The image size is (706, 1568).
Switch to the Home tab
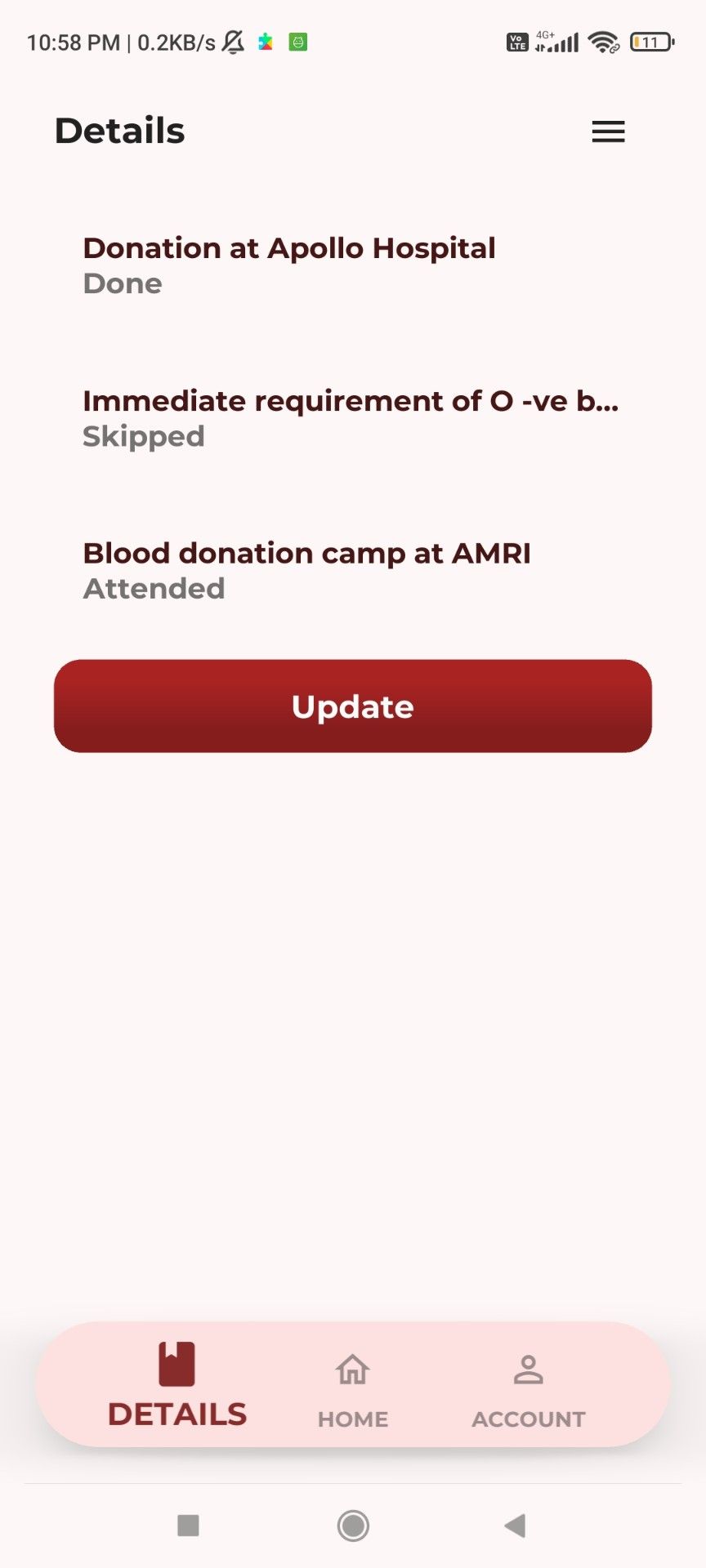353,1389
